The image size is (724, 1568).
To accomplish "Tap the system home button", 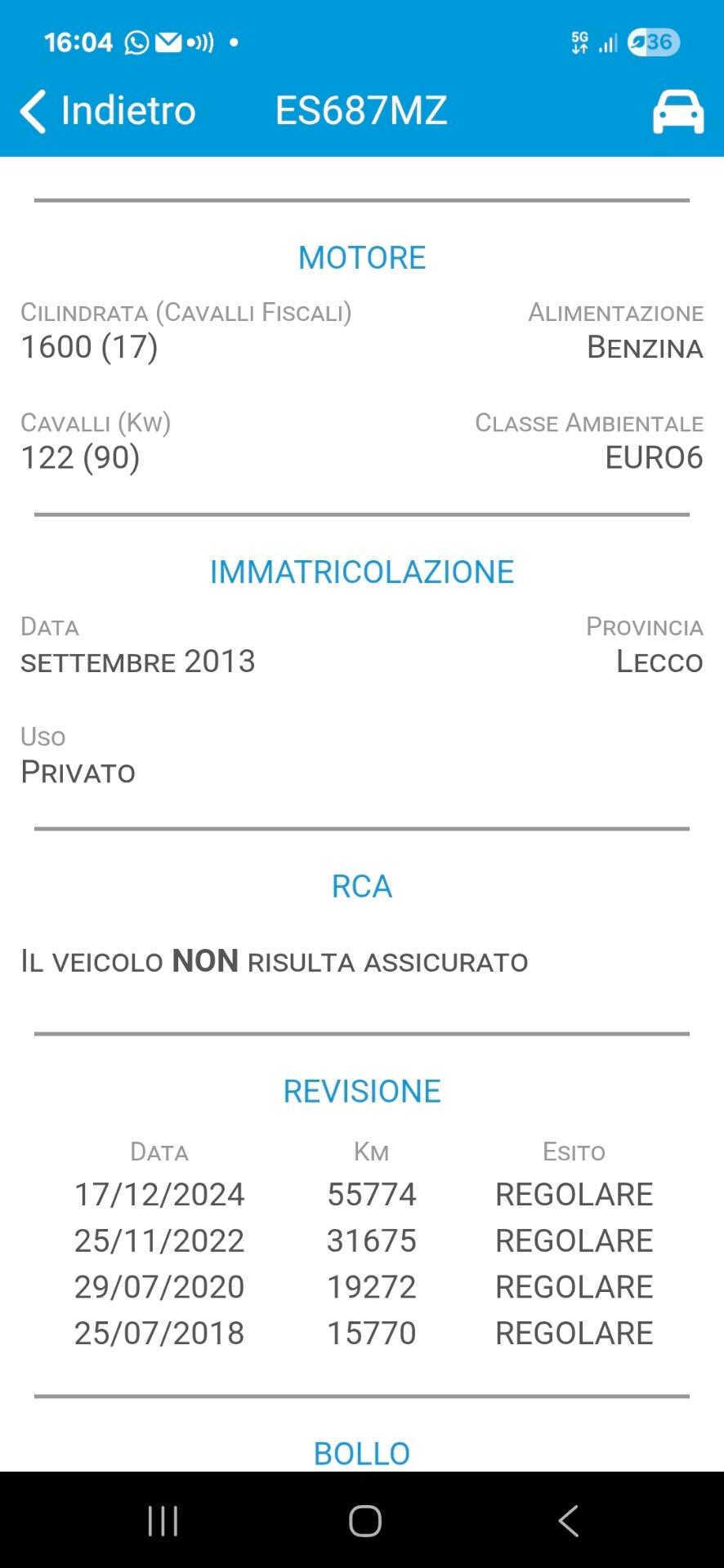I will pos(364,1521).
